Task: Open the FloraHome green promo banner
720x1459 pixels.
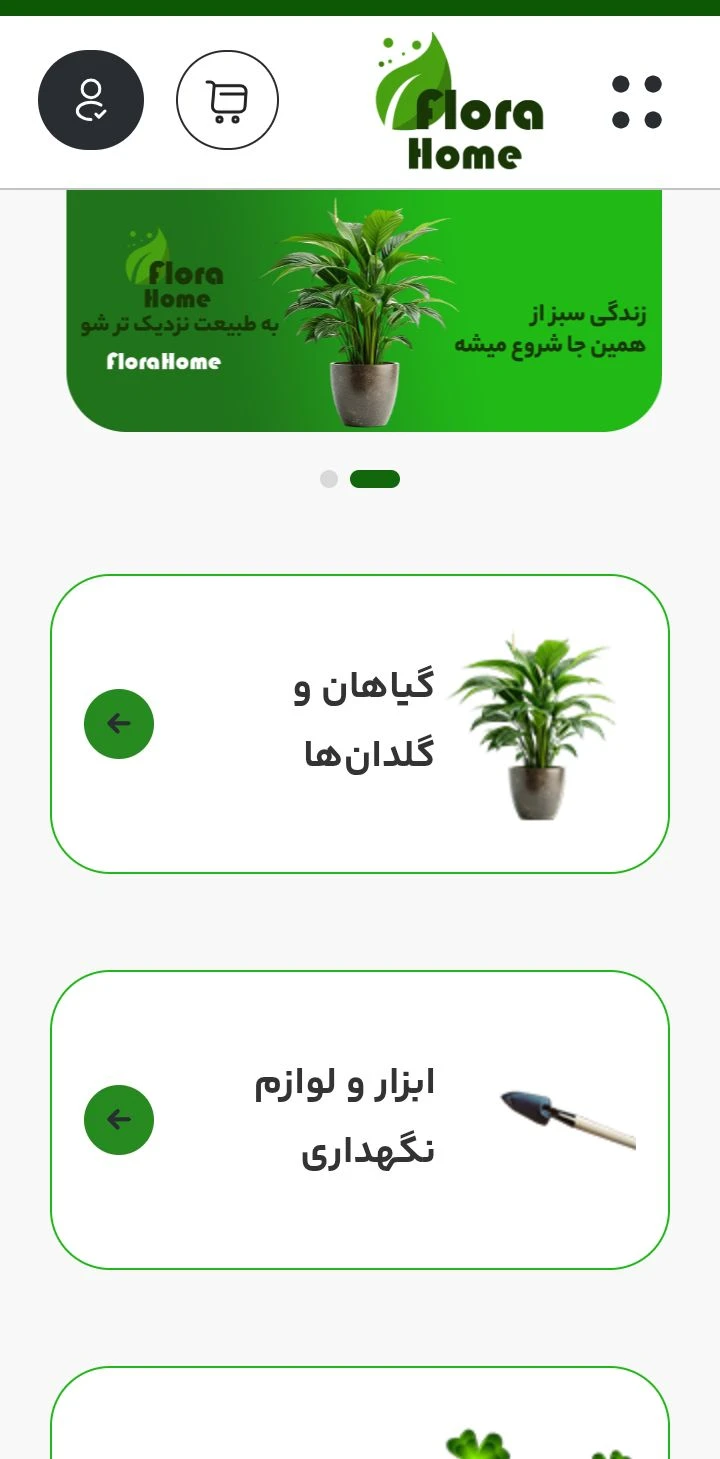Action: 364,311
